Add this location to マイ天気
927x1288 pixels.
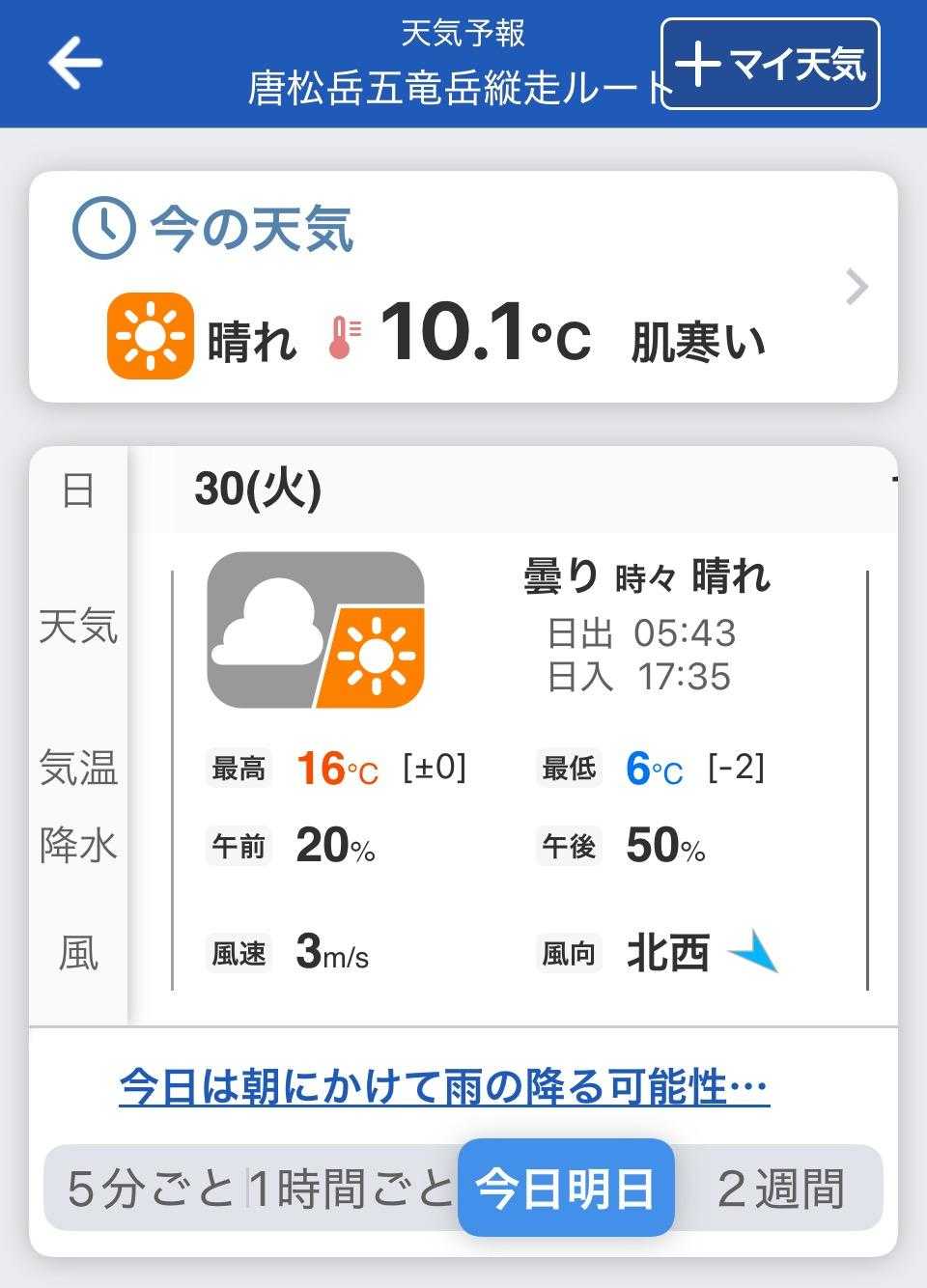770,64
